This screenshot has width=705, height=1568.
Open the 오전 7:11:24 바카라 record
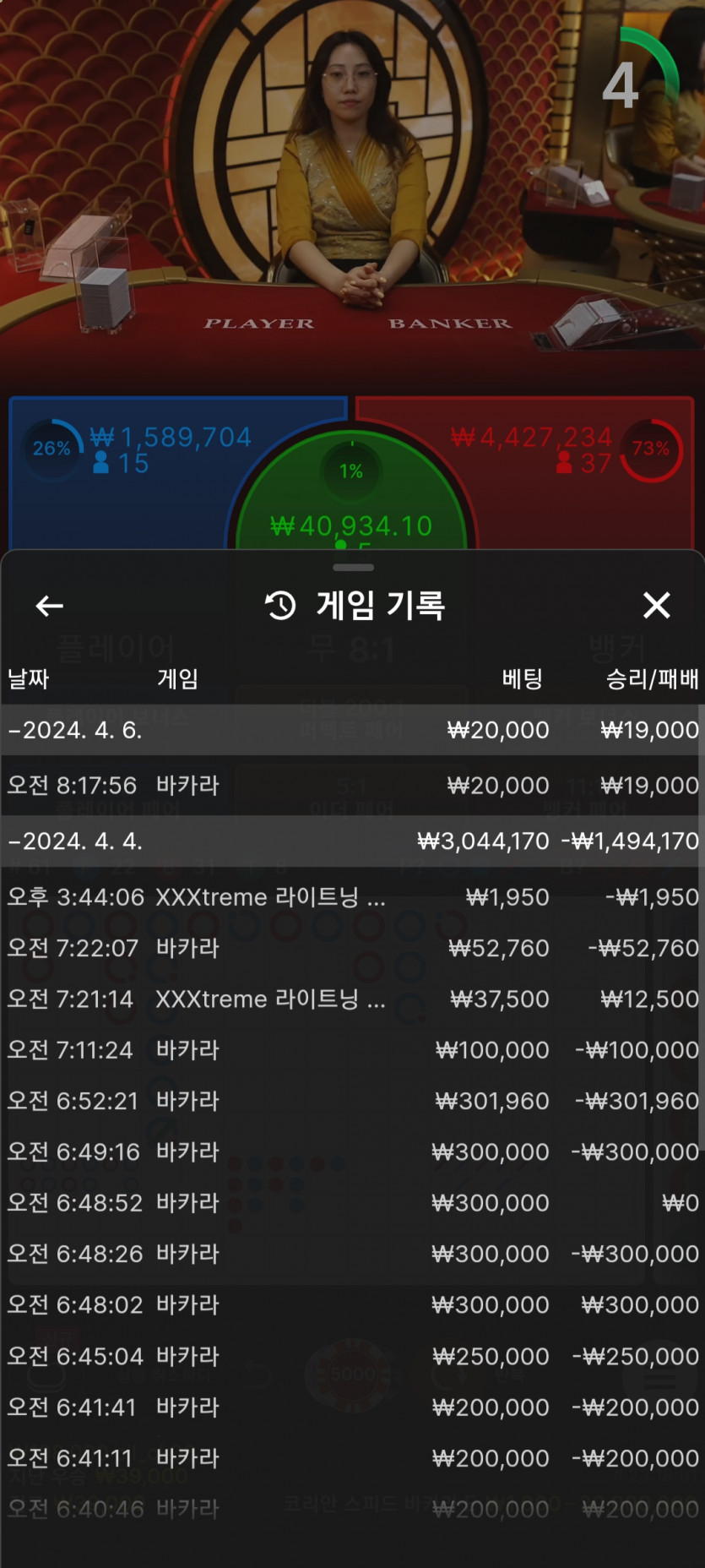click(352, 1050)
